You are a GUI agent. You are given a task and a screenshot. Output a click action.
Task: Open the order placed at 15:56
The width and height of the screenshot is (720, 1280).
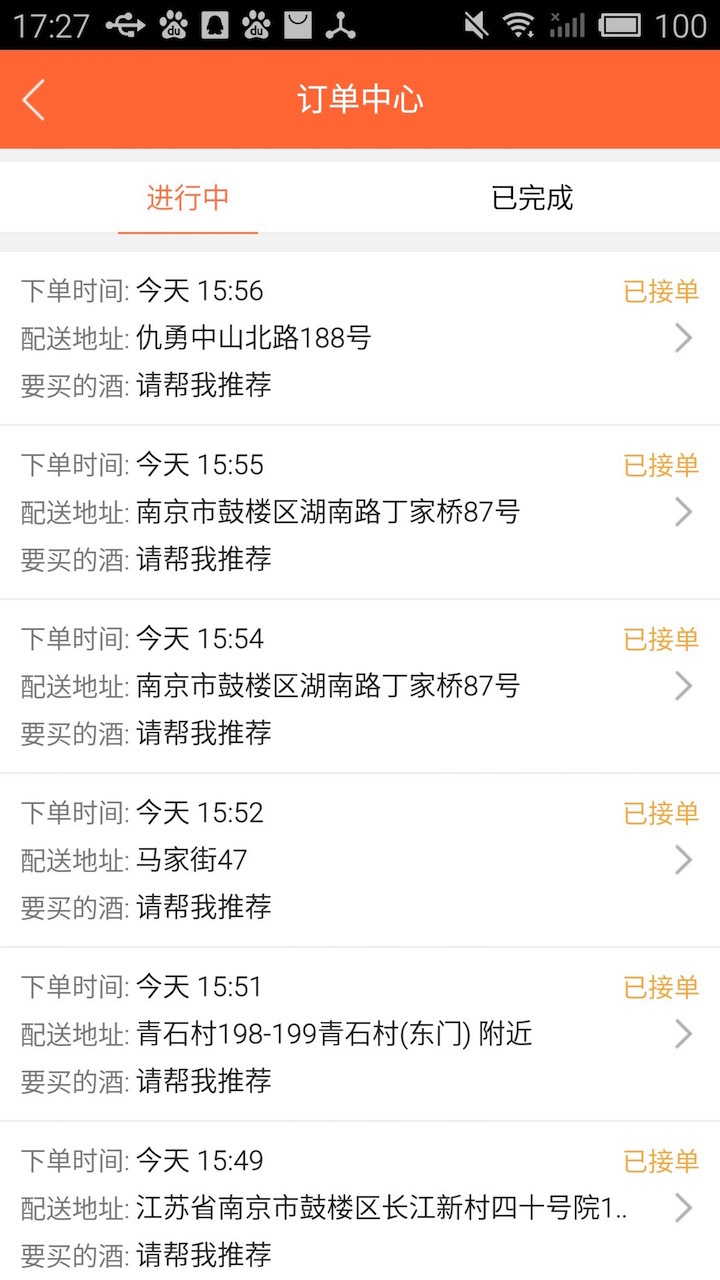tap(360, 338)
